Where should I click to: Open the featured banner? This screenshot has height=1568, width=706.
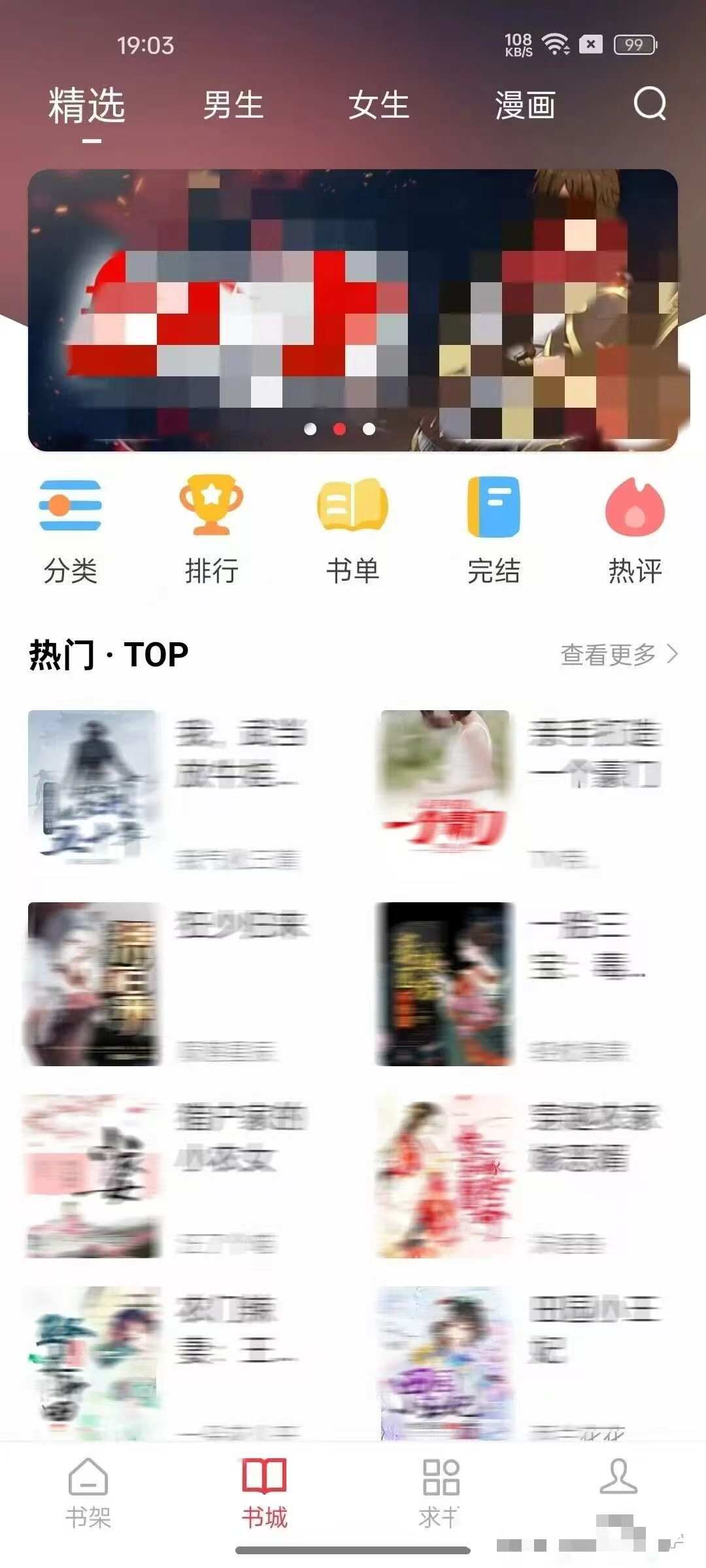(x=353, y=310)
